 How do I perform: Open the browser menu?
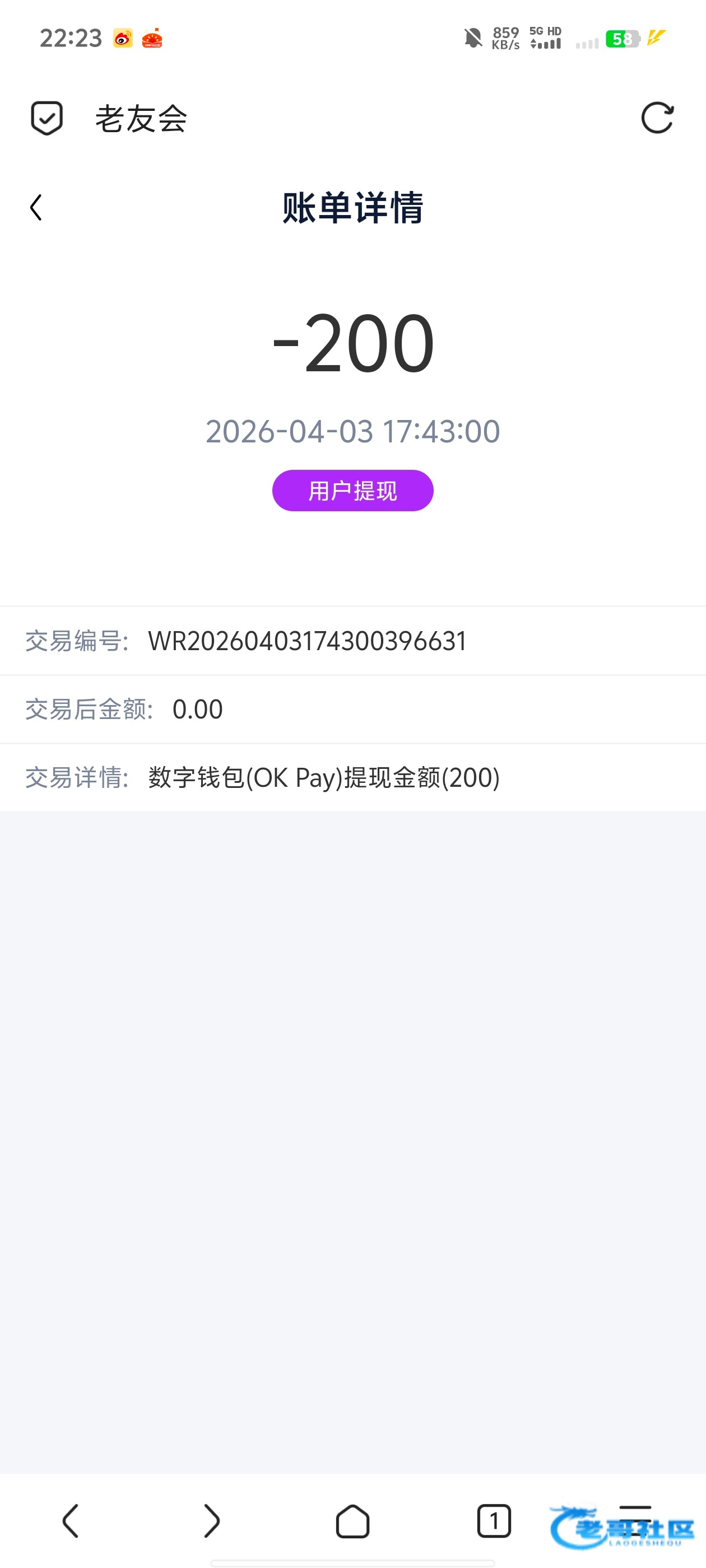click(x=635, y=1520)
